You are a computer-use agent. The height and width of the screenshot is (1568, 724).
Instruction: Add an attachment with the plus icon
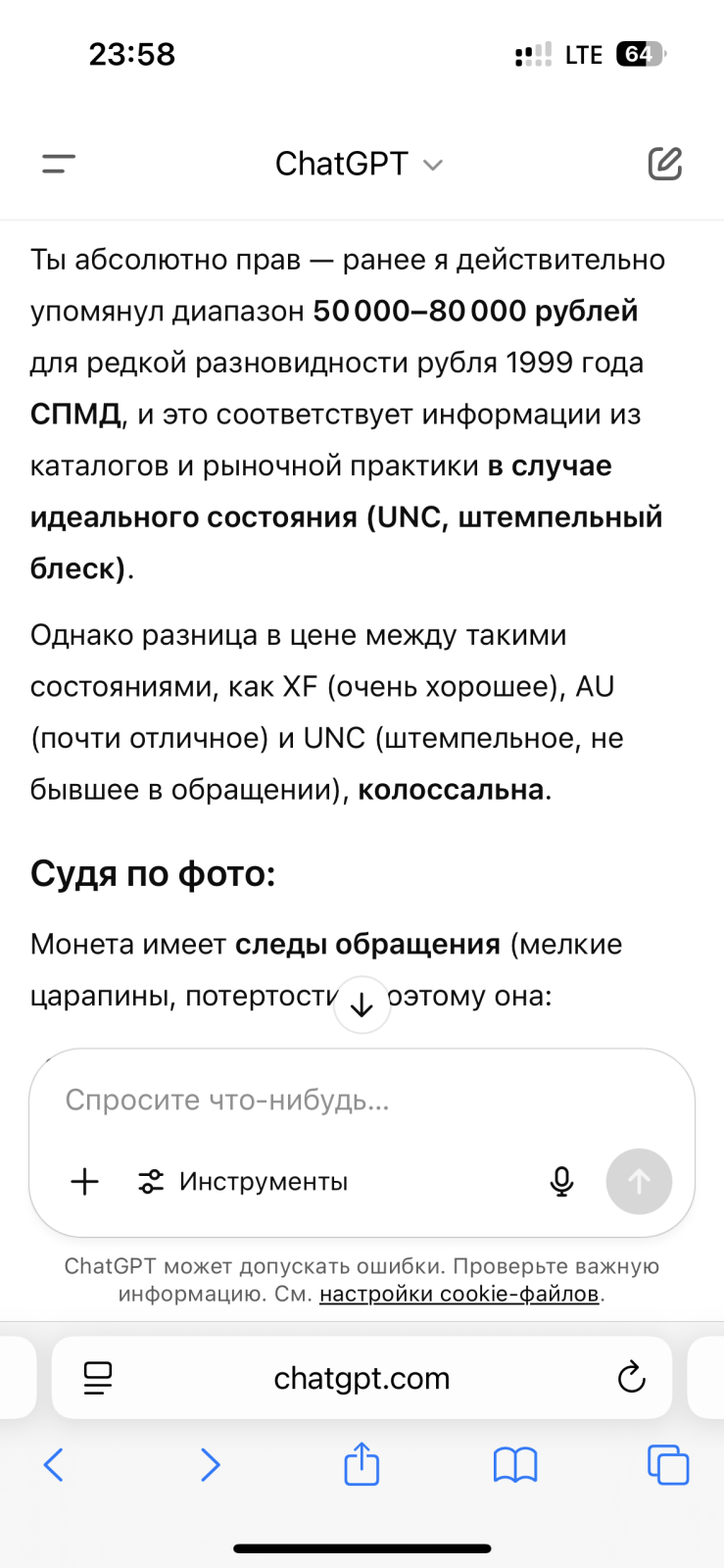[x=85, y=1181]
